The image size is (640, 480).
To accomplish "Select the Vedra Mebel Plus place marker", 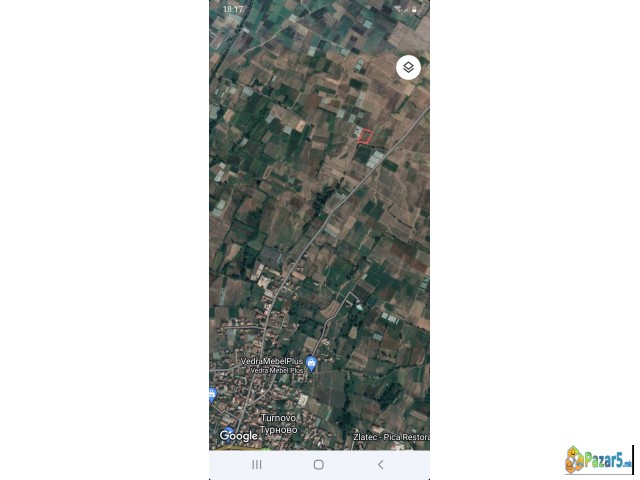I will tap(311, 364).
